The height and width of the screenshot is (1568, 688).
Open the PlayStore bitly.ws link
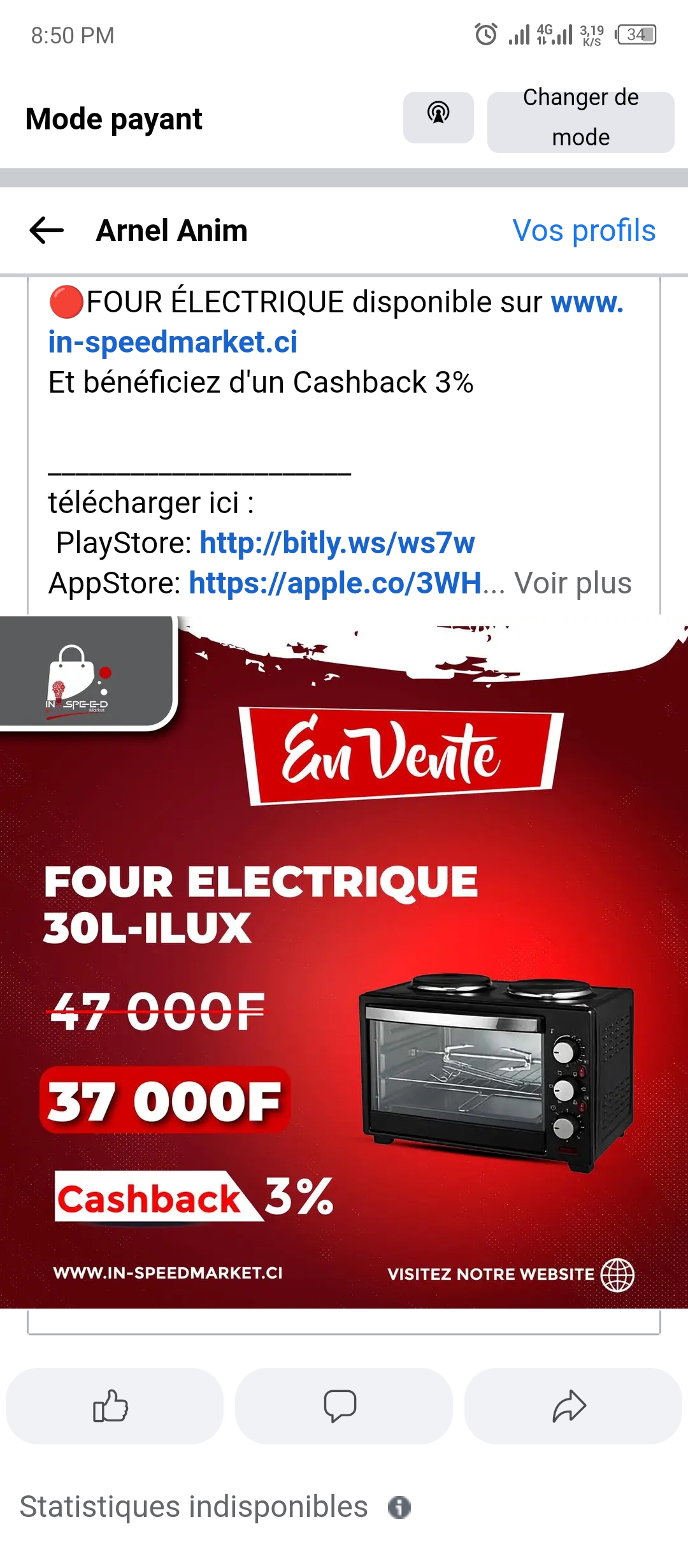337,543
